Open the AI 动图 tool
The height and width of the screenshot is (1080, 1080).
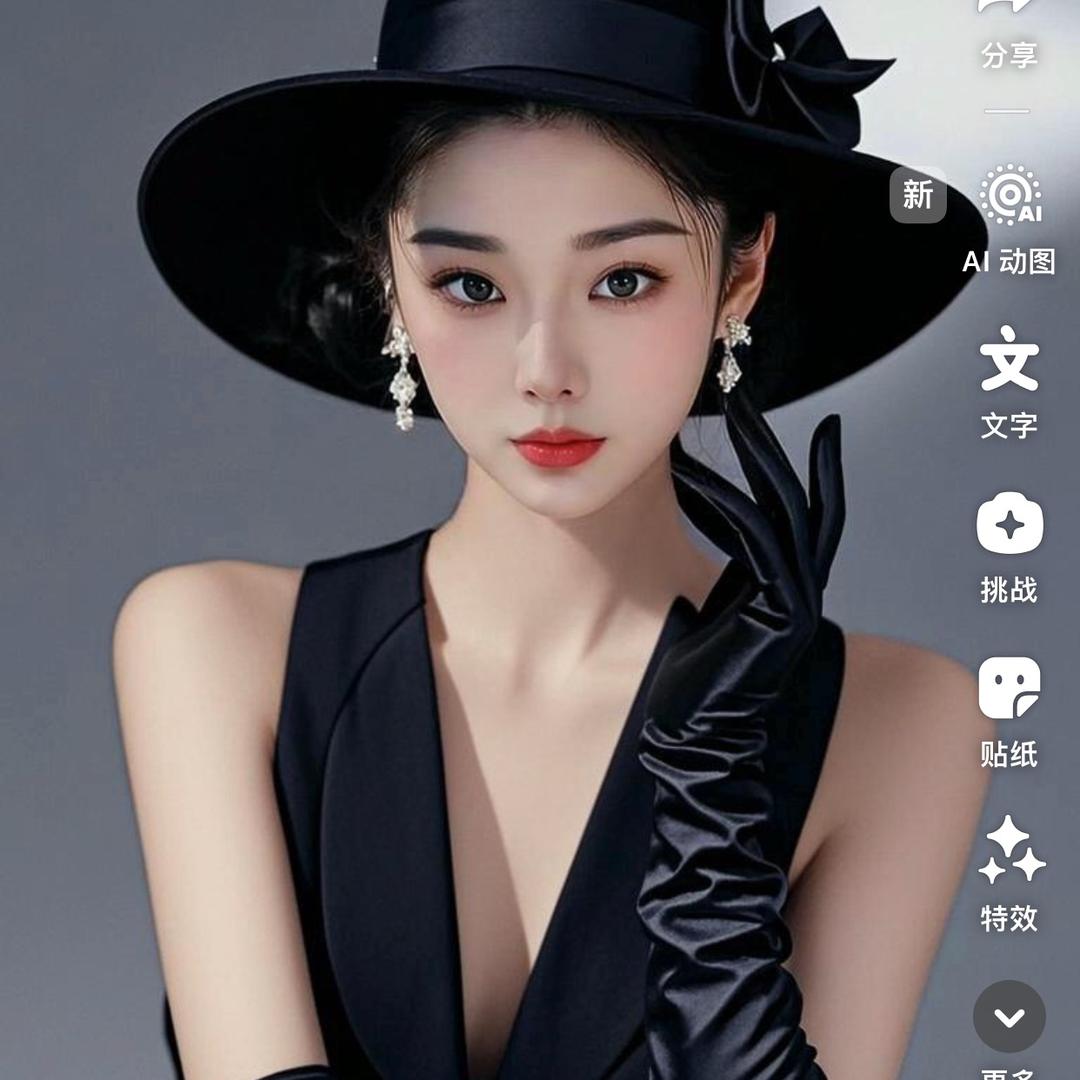point(1010,197)
